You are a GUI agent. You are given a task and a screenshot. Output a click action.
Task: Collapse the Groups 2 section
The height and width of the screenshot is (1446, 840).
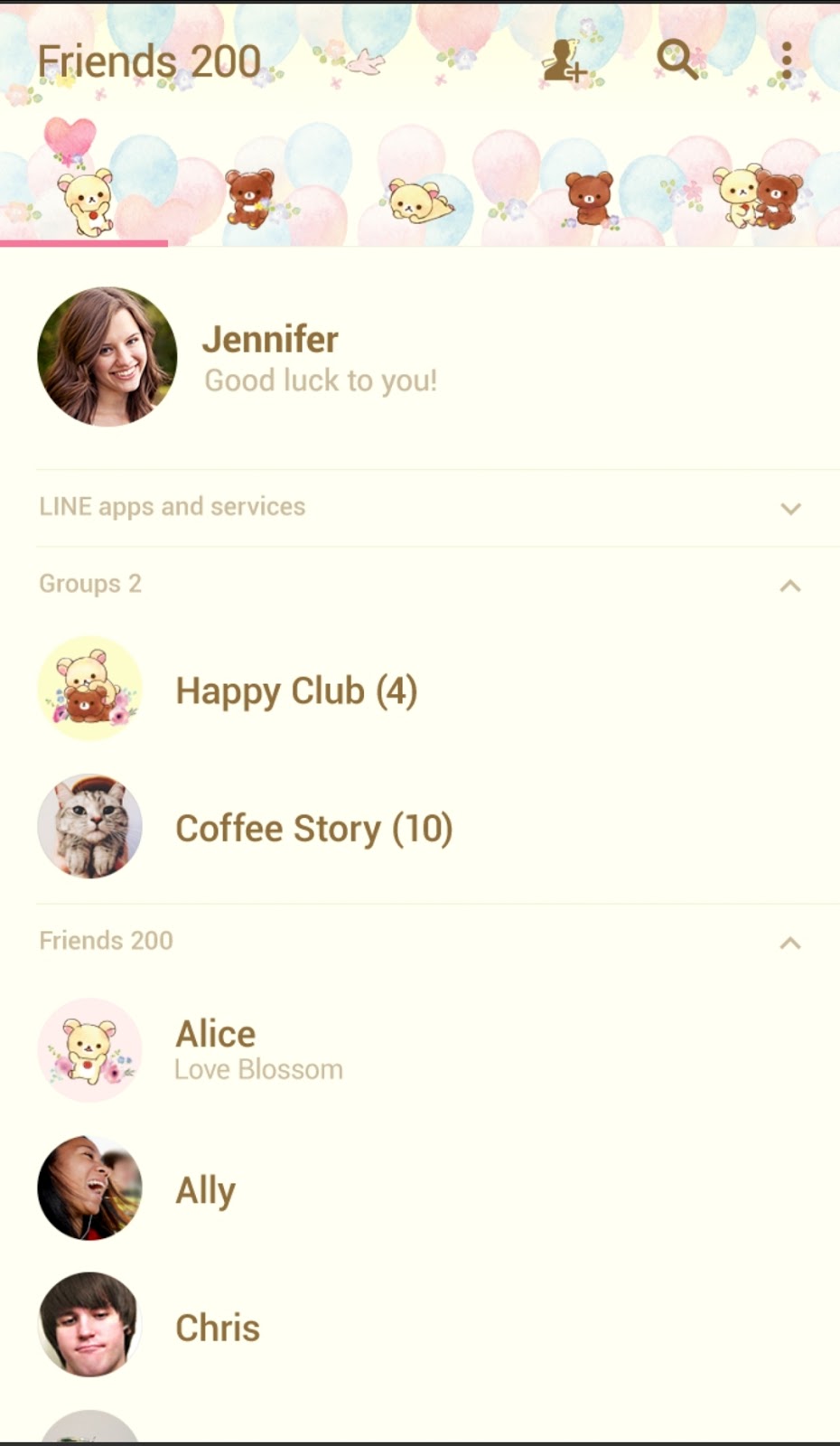(789, 586)
